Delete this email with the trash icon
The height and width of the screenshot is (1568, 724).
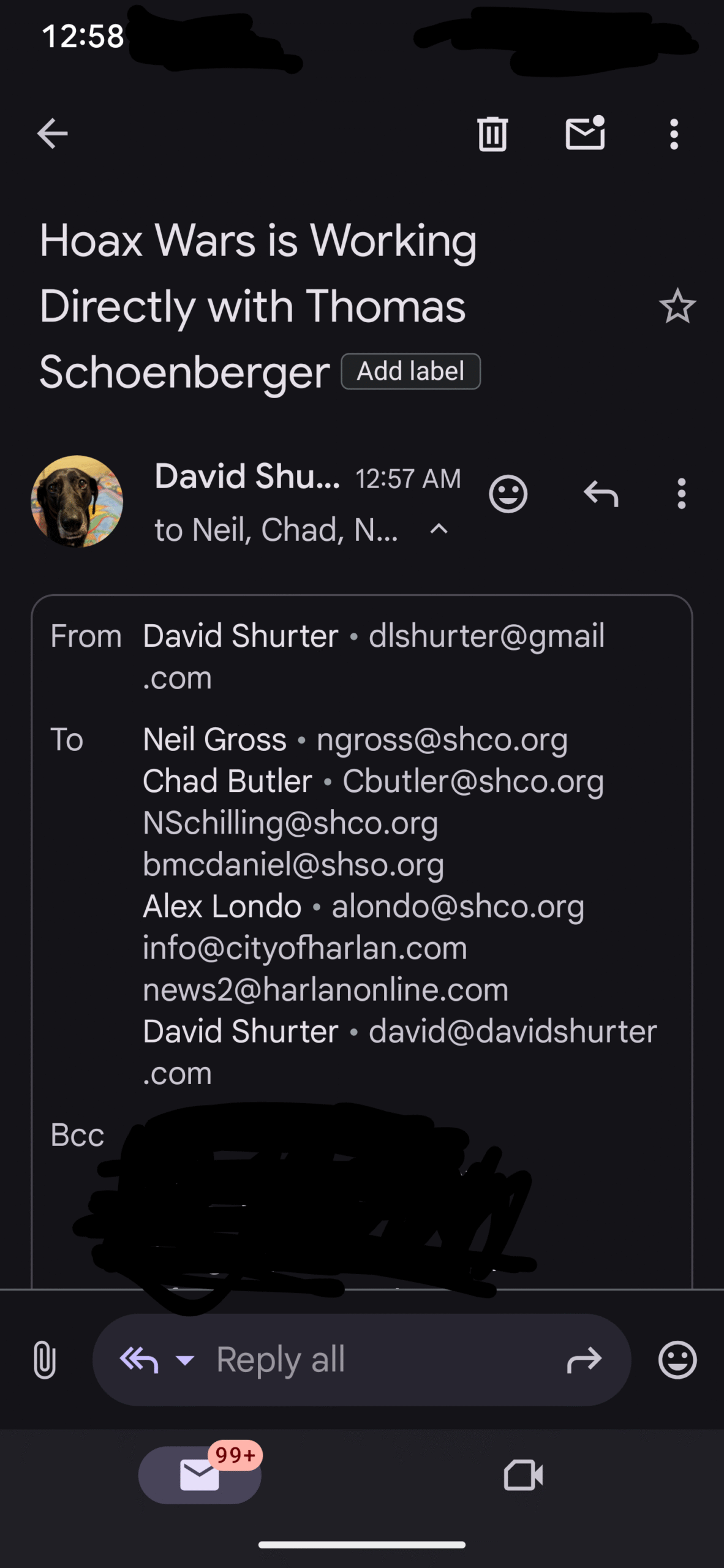coord(492,134)
